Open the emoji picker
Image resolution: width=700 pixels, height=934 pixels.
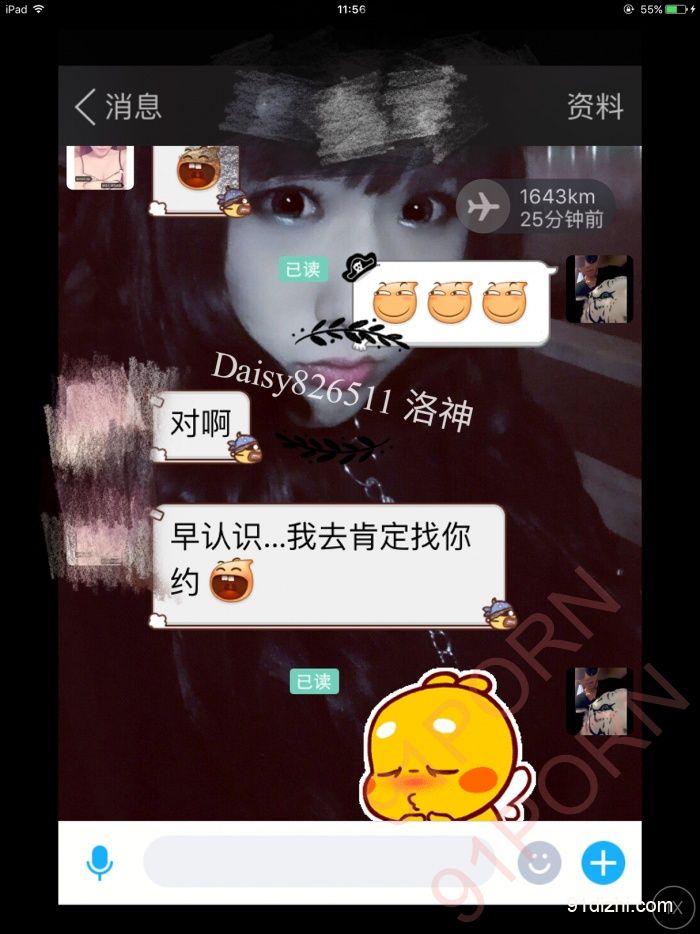[539, 861]
